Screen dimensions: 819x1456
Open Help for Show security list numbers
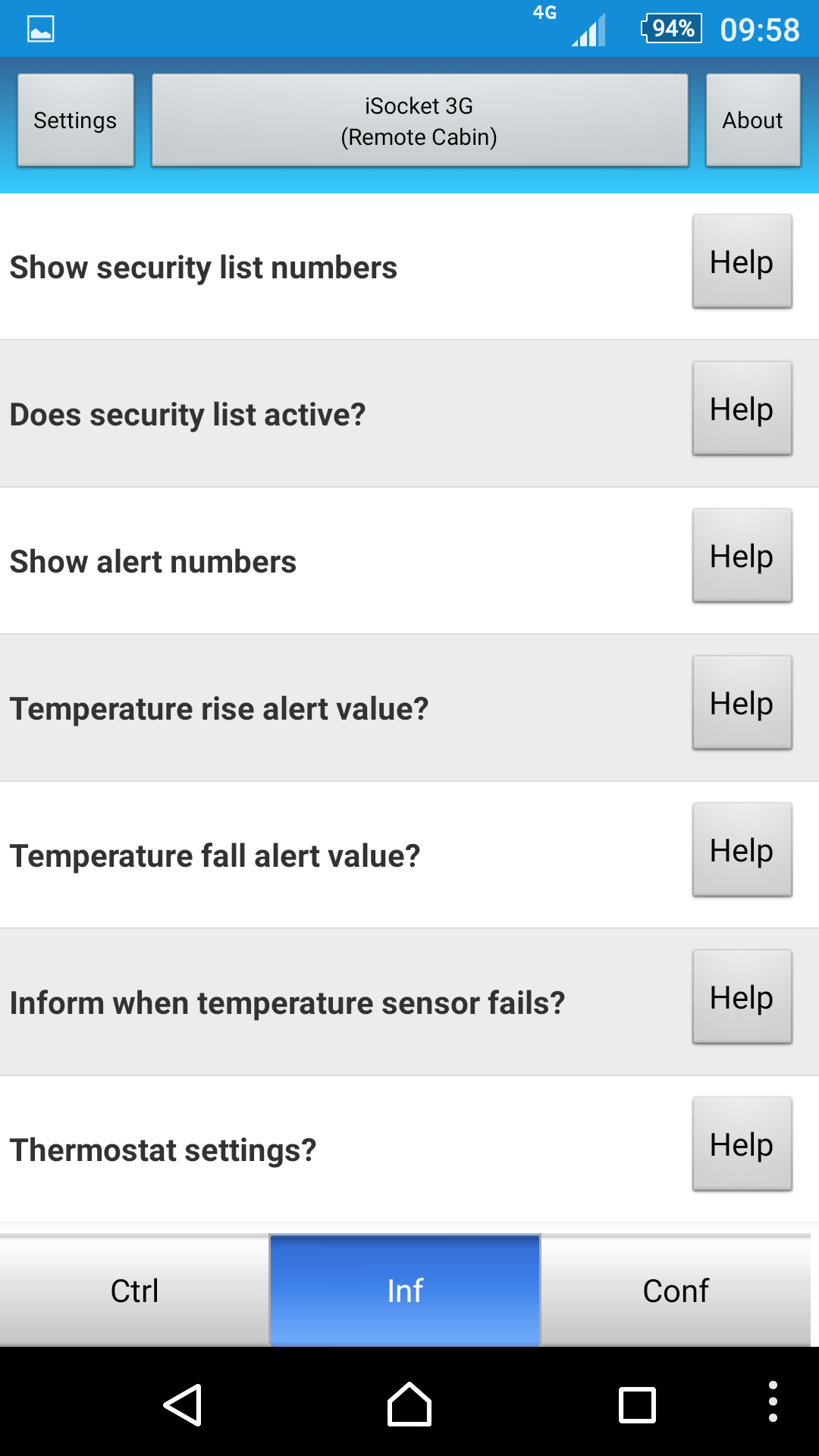(742, 262)
